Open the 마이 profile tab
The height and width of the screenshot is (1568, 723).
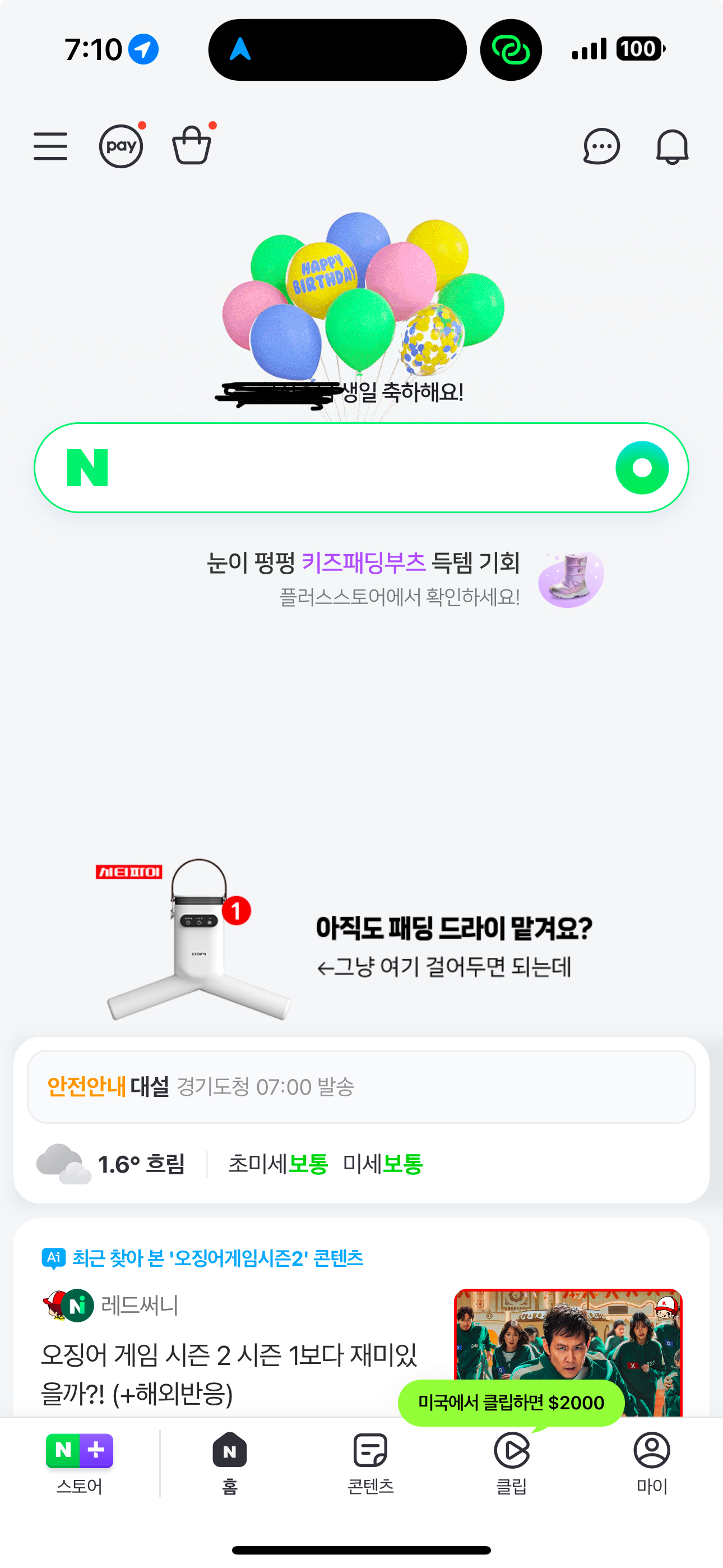click(x=652, y=1462)
